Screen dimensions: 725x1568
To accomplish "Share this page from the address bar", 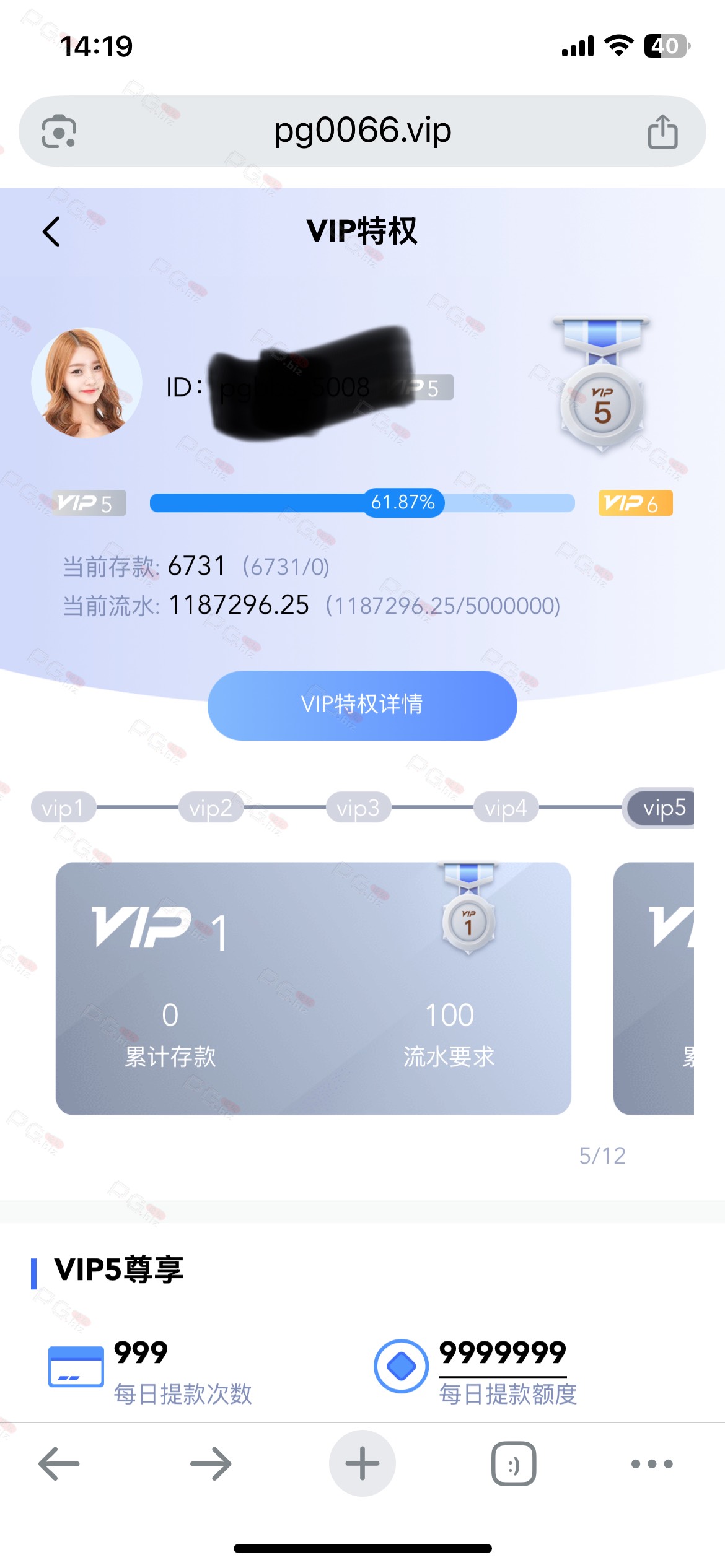I will 662,131.
